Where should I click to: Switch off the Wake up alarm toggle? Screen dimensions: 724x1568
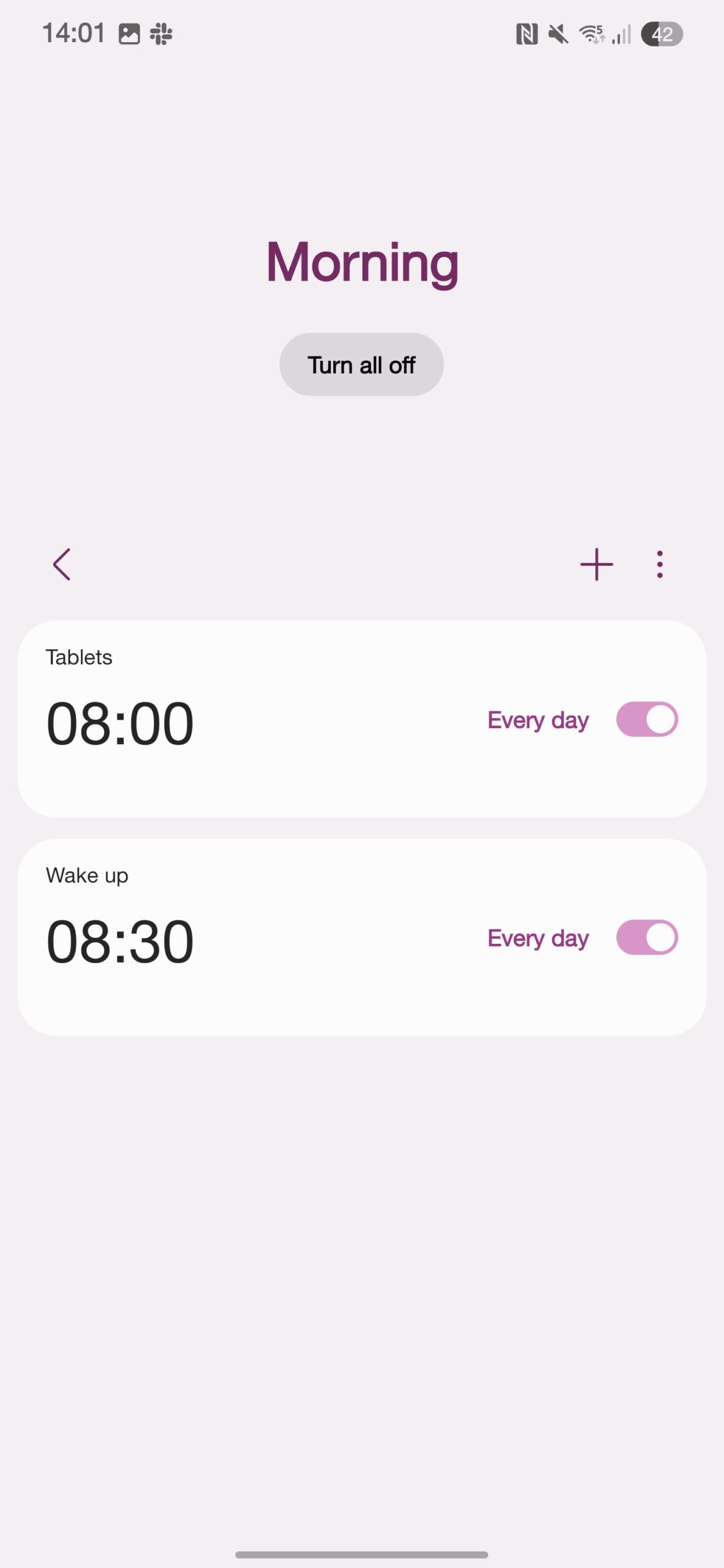pyautogui.click(x=647, y=937)
